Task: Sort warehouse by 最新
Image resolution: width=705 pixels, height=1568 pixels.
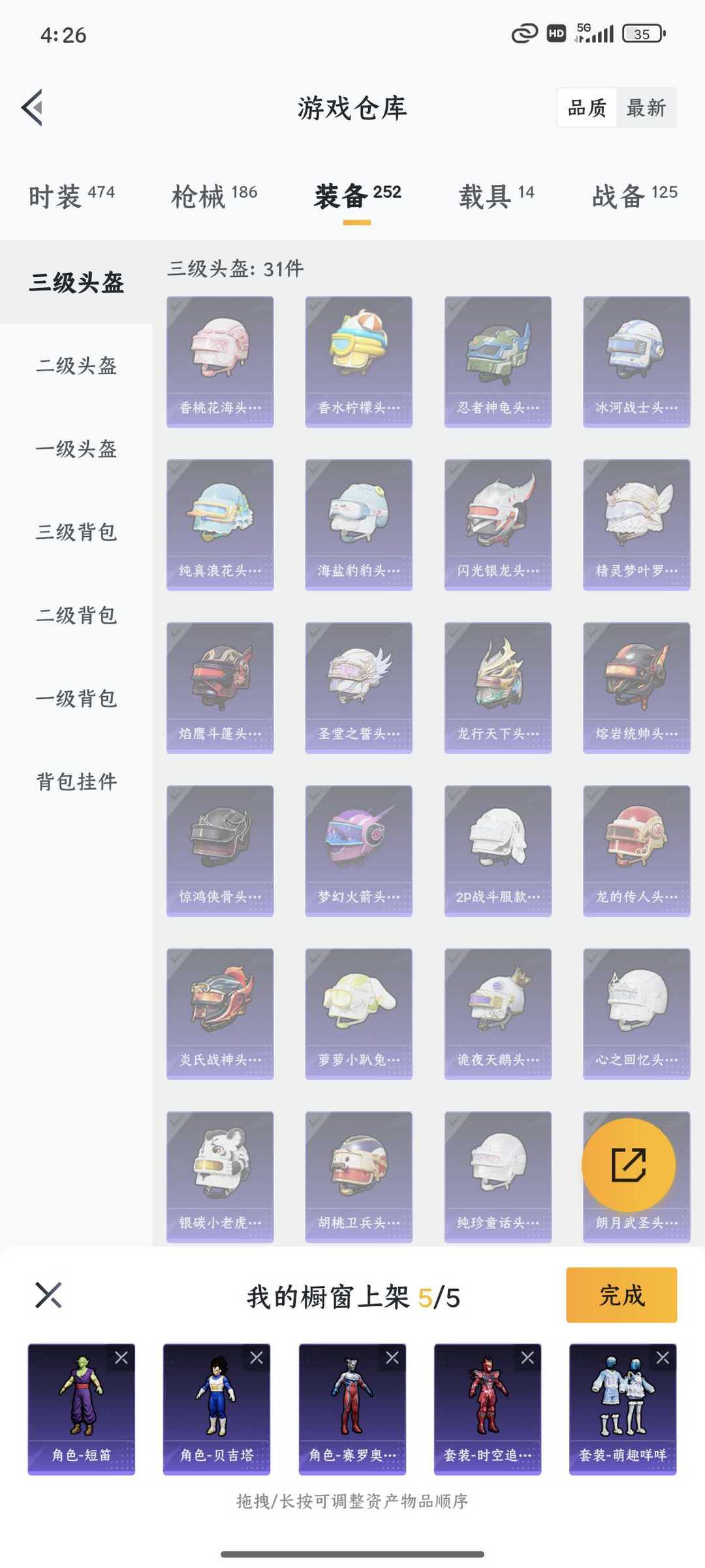Action: point(646,108)
